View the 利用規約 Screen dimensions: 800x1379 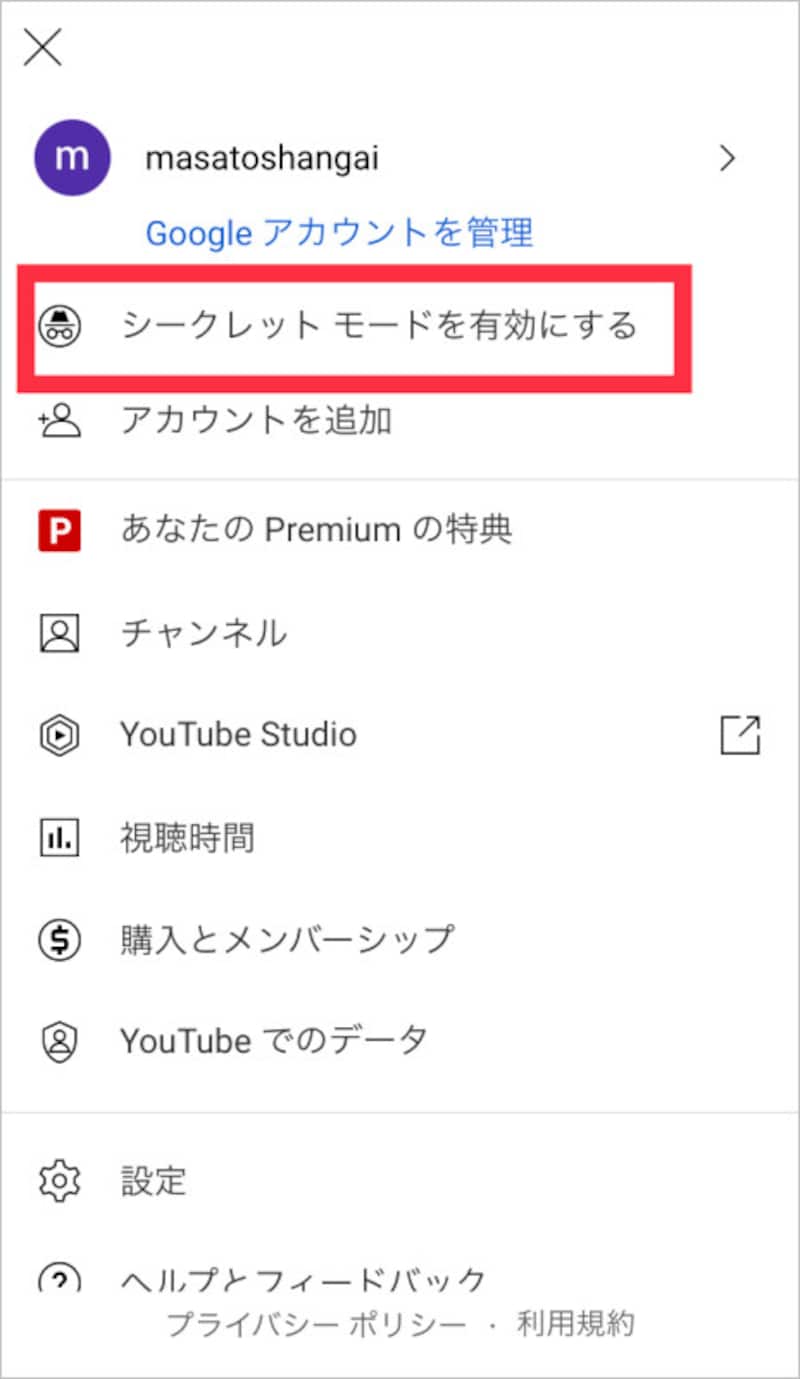pos(575,1325)
